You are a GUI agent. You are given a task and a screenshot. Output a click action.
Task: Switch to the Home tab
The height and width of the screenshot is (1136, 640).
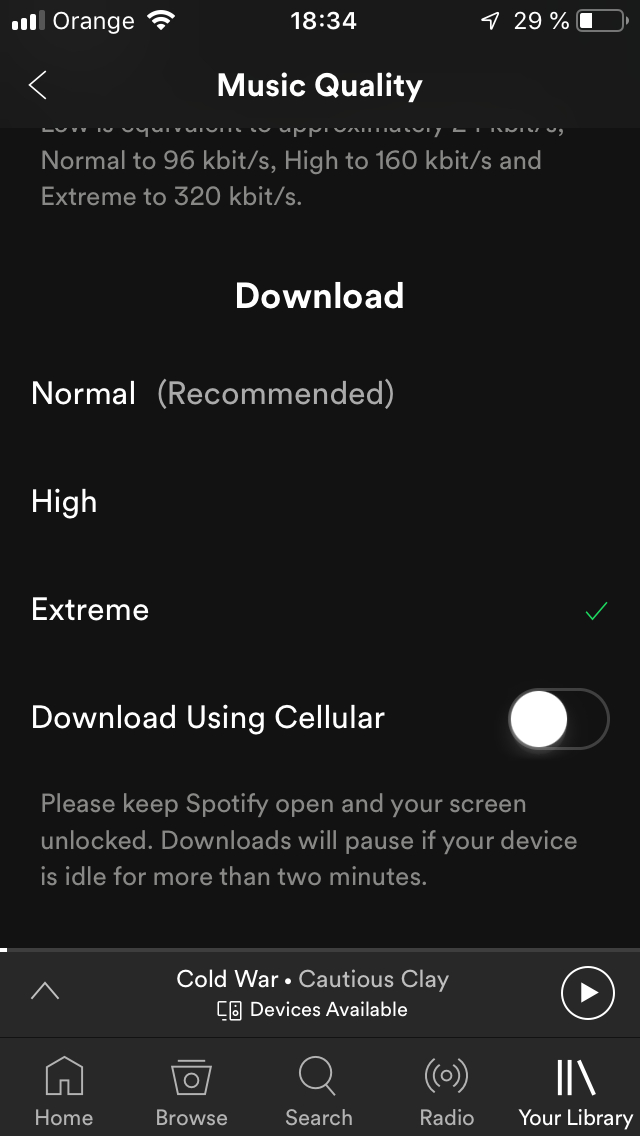click(x=64, y=1091)
